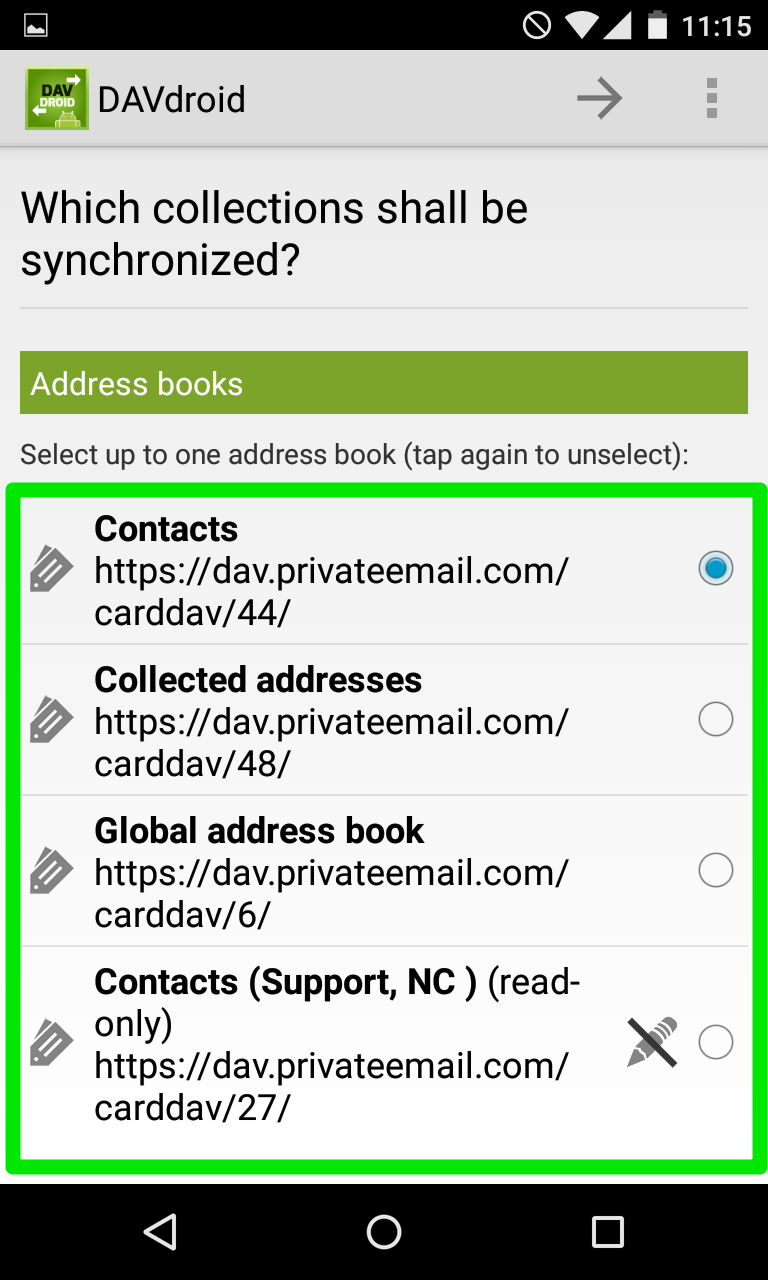Viewport: 768px width, 1280px height.
Task: Proceed with the next arrow
Action: (600, 99)
